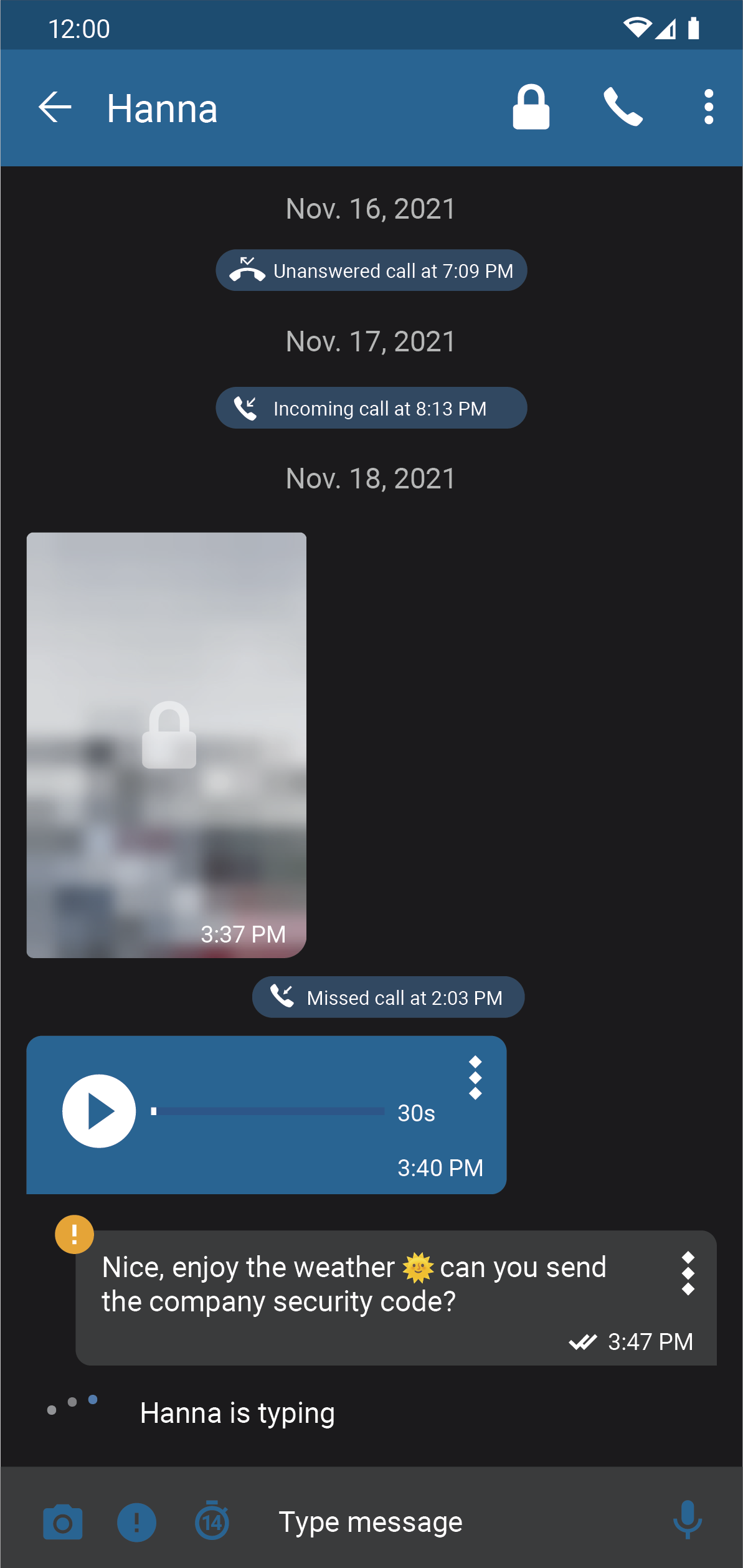Open the camera to attach a photo

pyautogui.click(x=62, y=1523)
